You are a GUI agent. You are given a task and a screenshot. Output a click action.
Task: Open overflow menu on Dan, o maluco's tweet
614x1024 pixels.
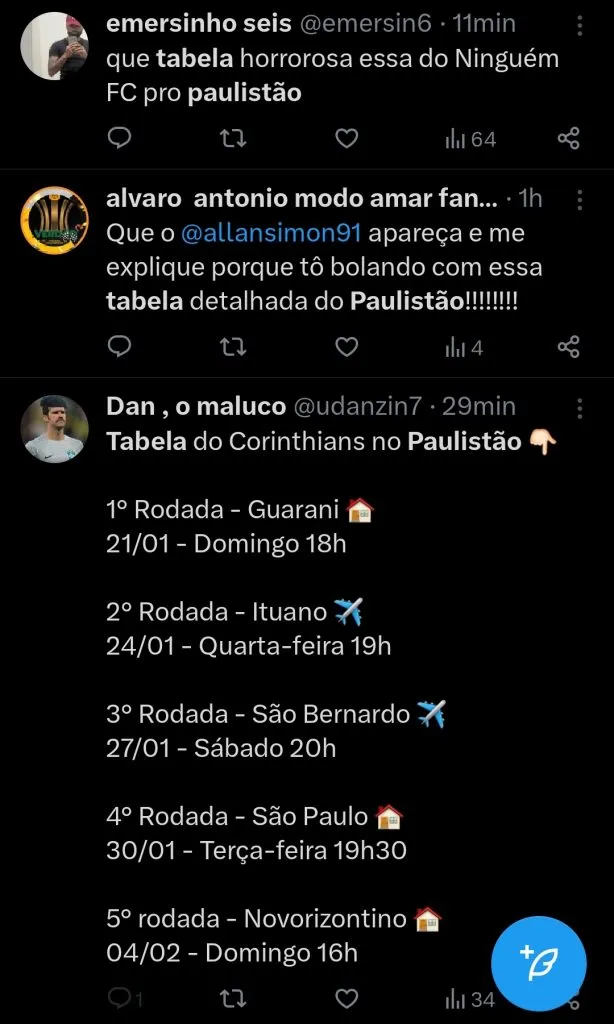580,408
